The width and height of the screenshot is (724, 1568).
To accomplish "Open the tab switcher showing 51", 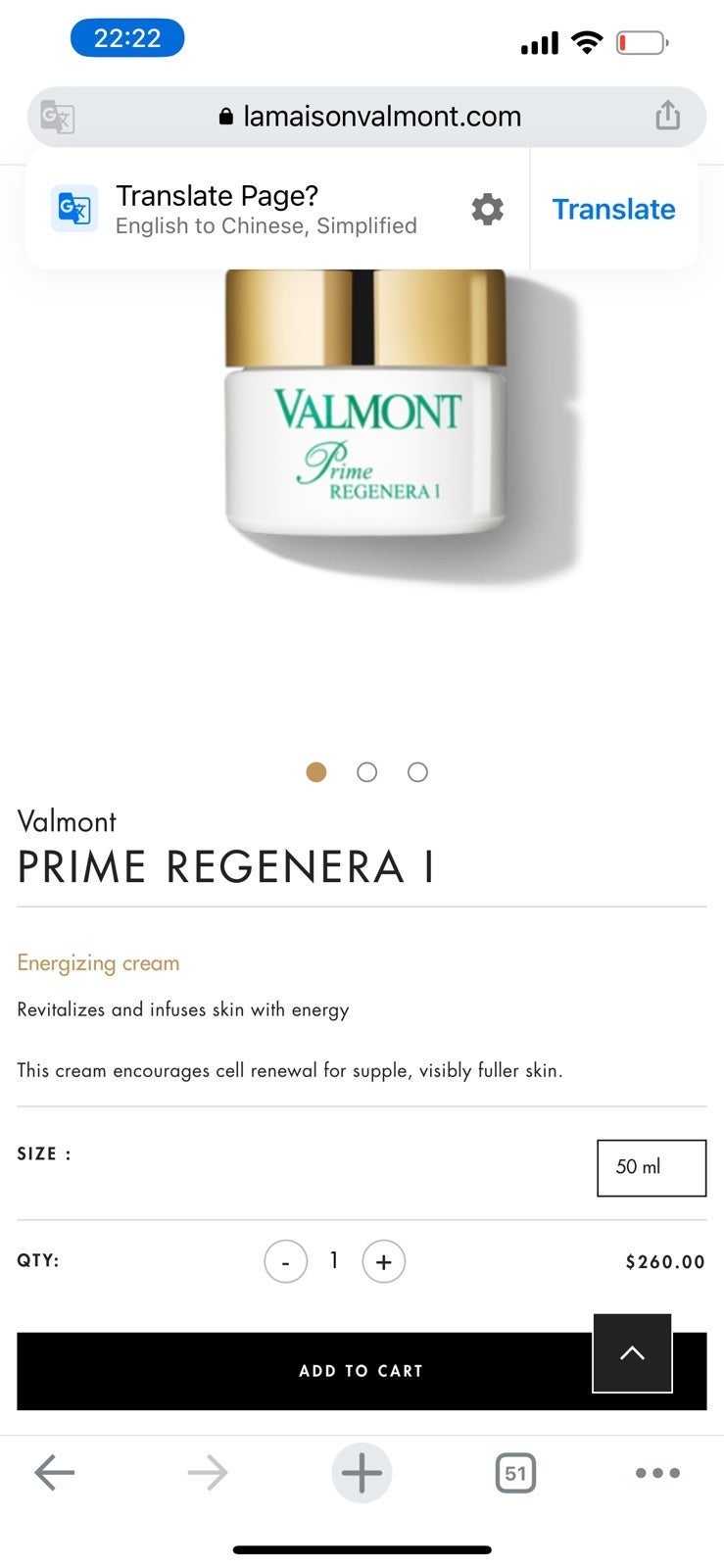I will click(x=515, y=1473).
